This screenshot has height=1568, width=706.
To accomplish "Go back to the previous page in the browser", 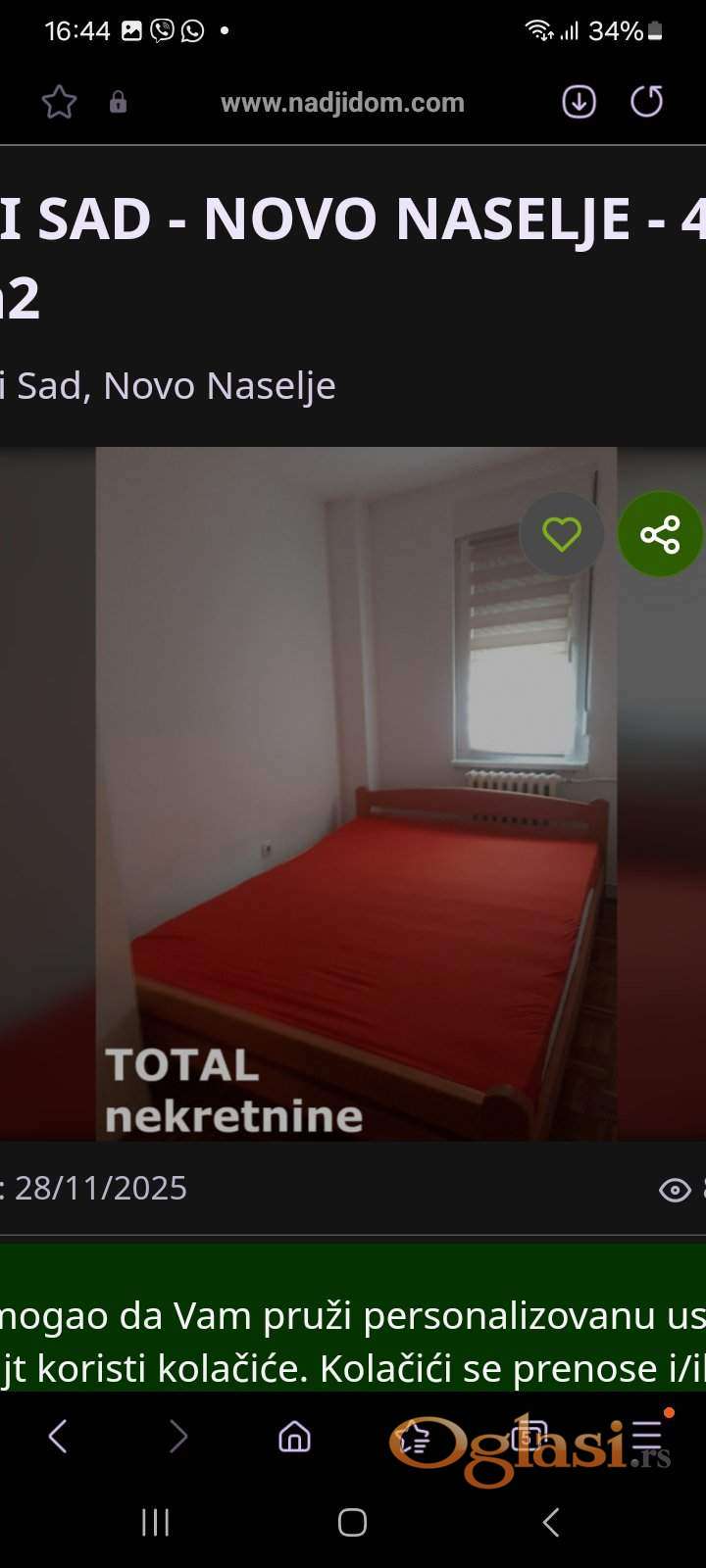I will tap(58, 1437).
